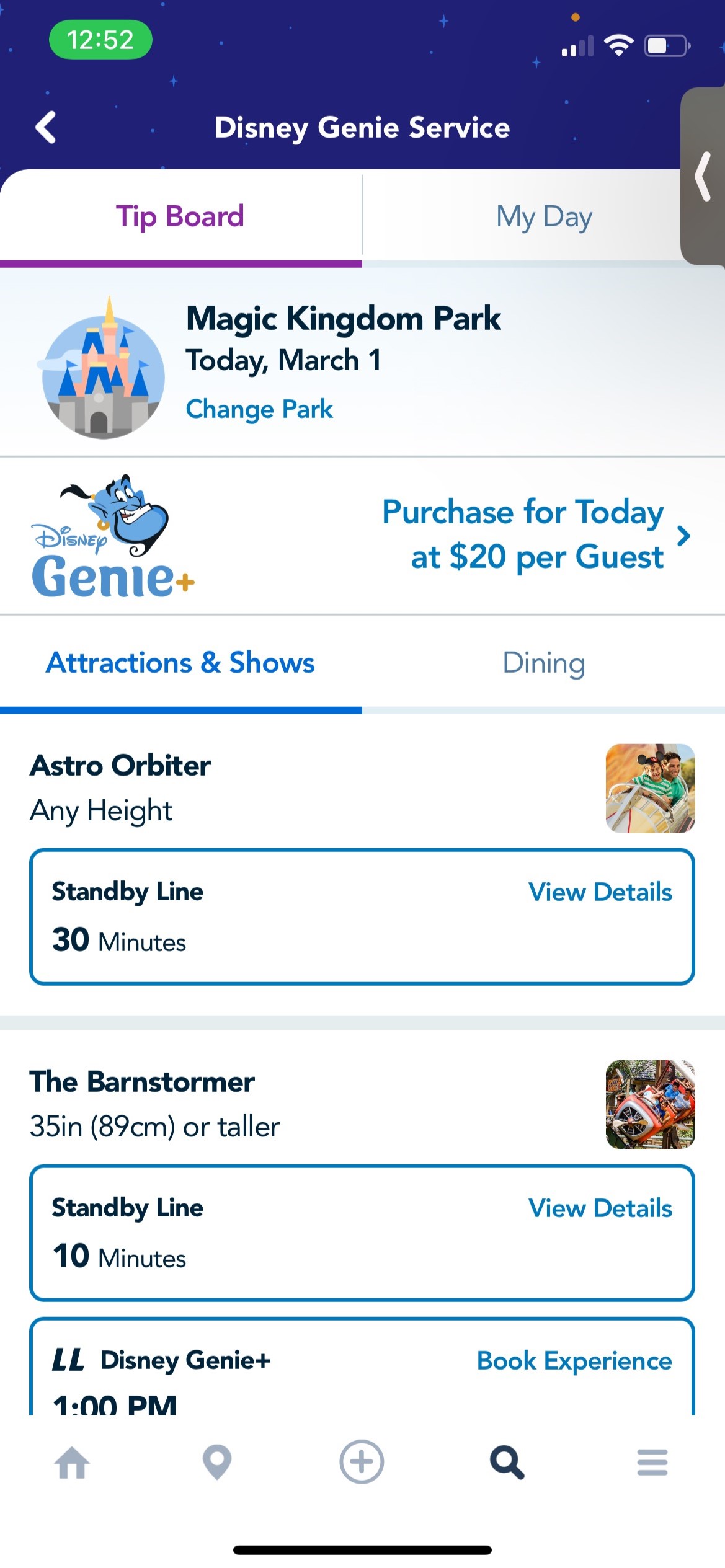Viewport: 725px width, 1568px height.
Task: Book Experience with Disney Genie+ Lightning Lane
Action: (574, 1361)
